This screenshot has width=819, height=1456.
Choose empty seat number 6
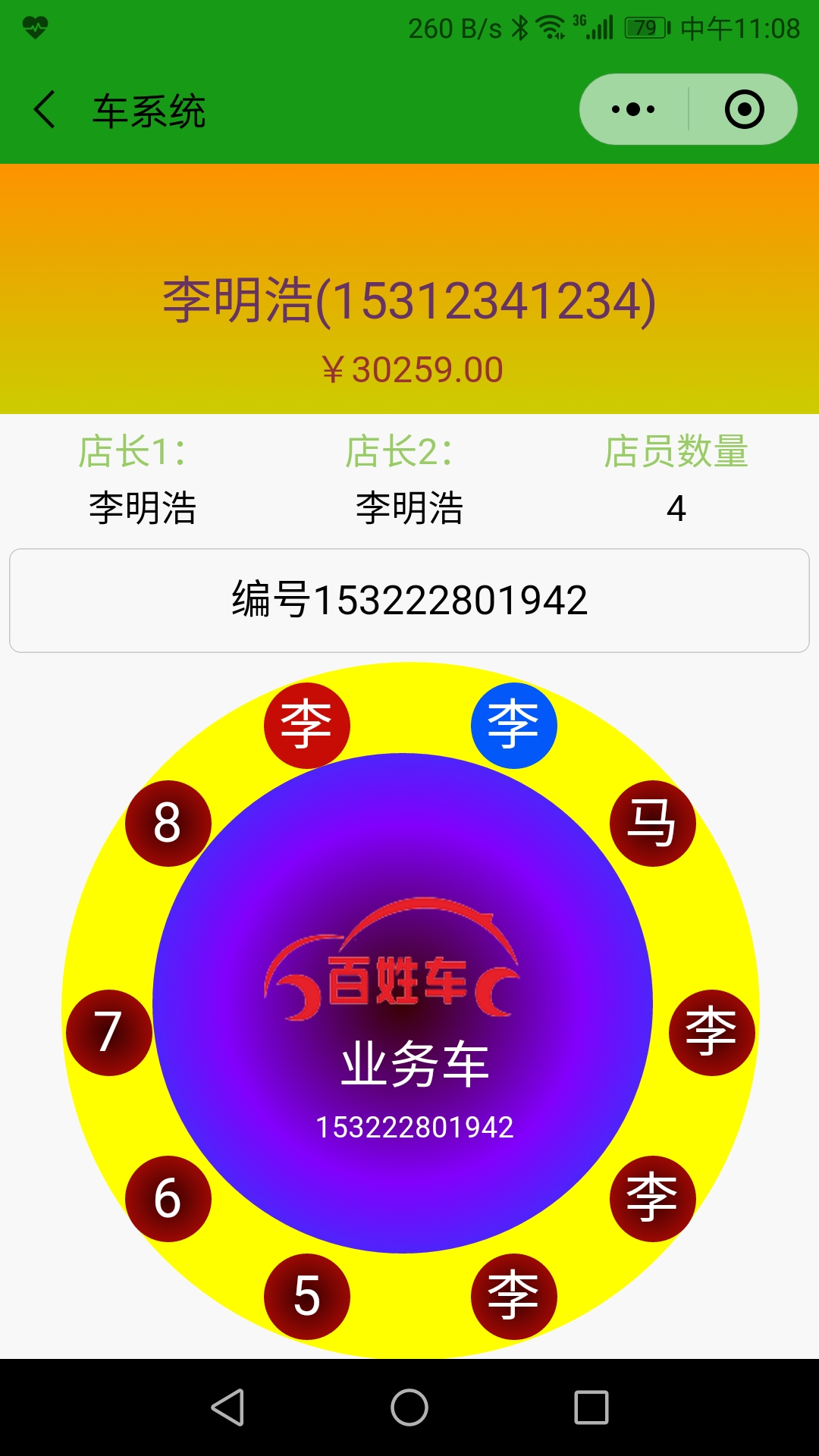tap(168, 1198)
